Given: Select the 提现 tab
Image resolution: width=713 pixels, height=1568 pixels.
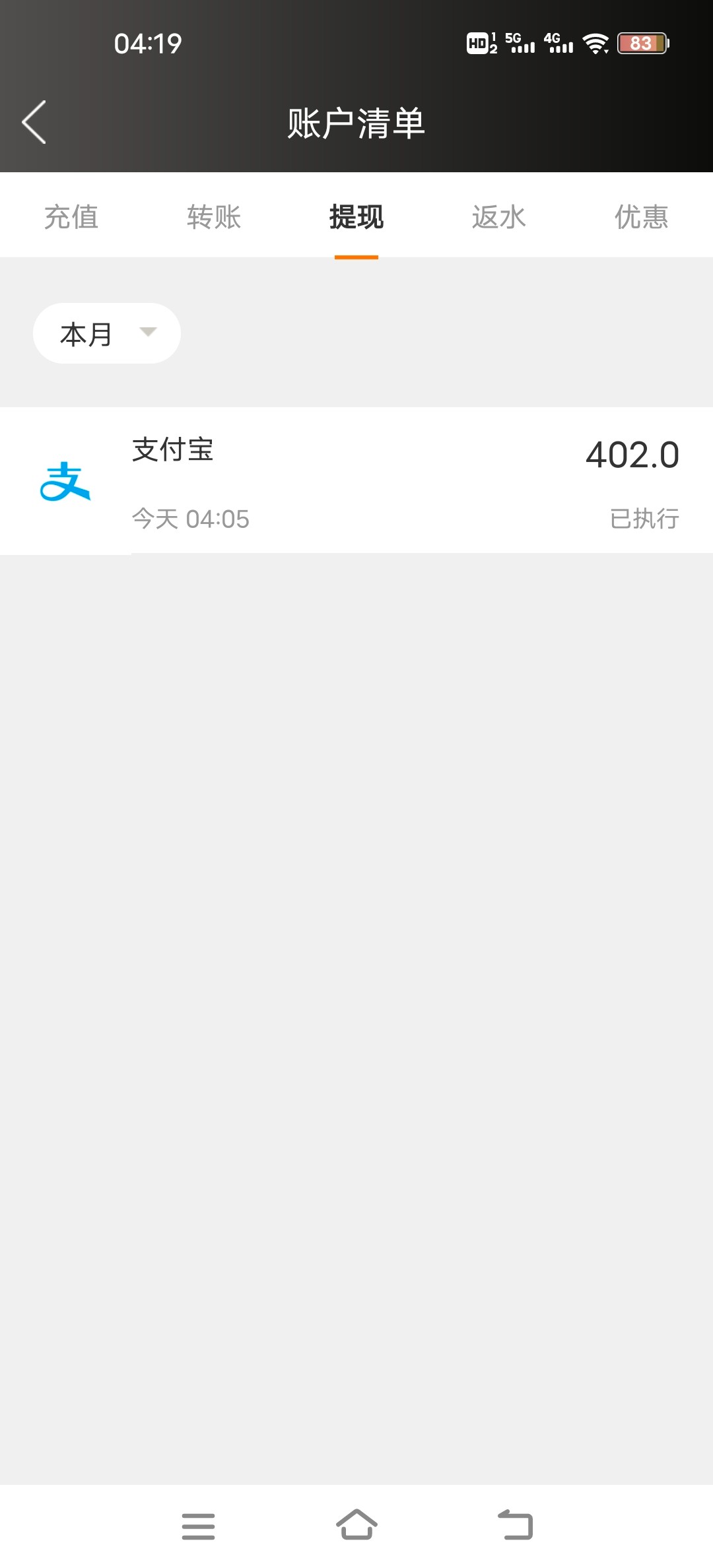Looking at the screenshot, I should click(356, 217).
